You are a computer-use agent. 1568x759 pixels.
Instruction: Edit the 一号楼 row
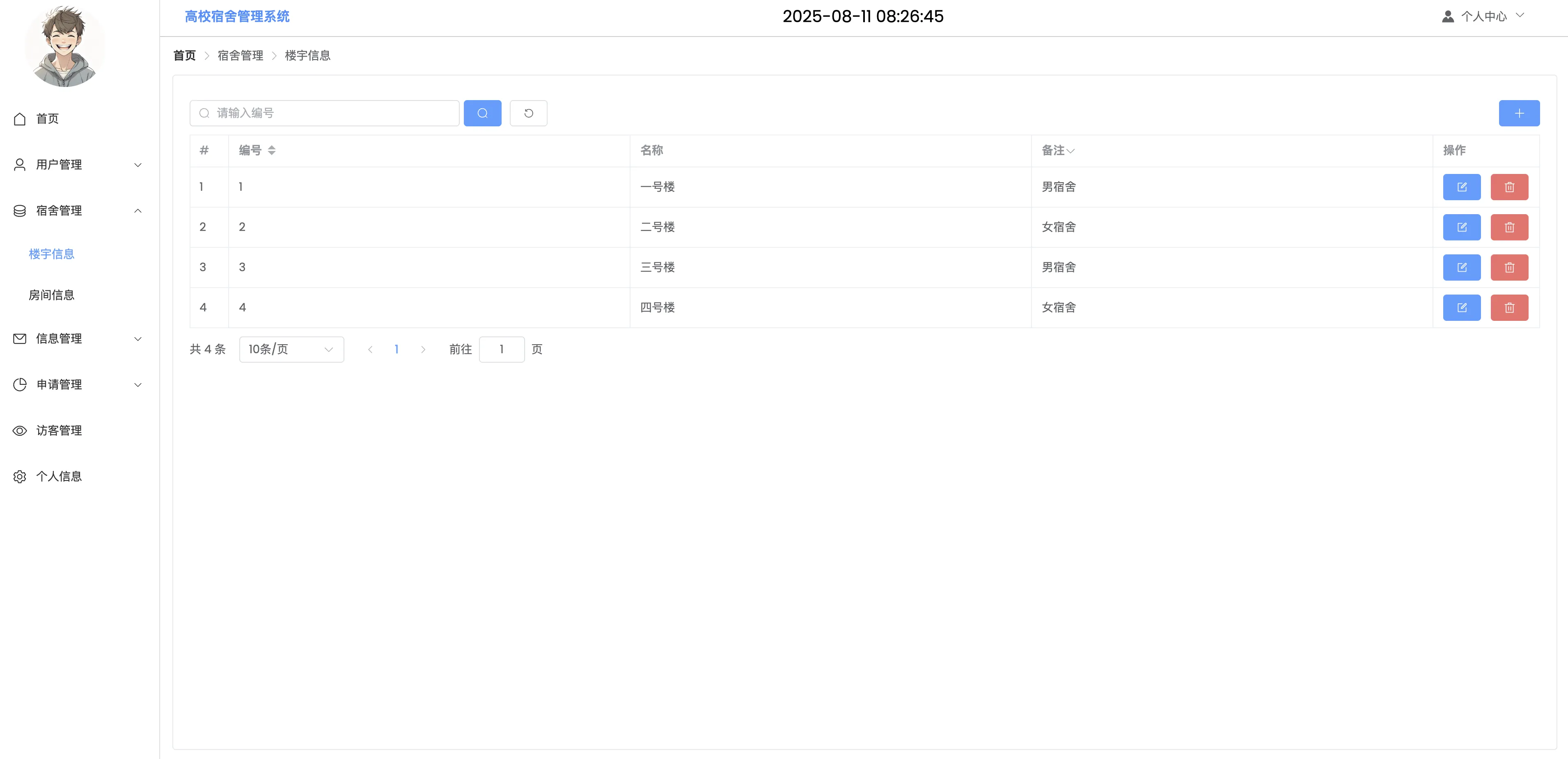pos(1461,187)
